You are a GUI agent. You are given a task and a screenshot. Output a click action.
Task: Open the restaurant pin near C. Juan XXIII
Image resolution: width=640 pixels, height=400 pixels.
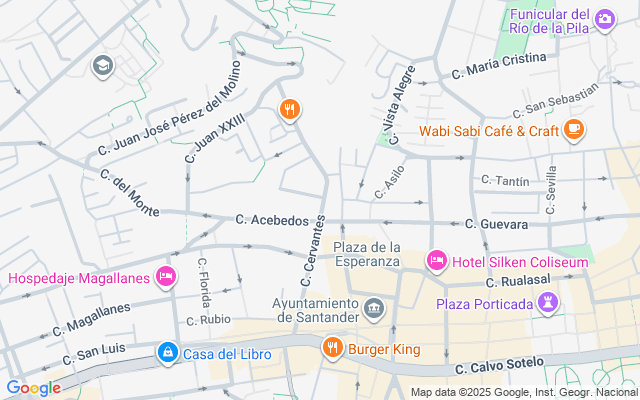point(289,109)
